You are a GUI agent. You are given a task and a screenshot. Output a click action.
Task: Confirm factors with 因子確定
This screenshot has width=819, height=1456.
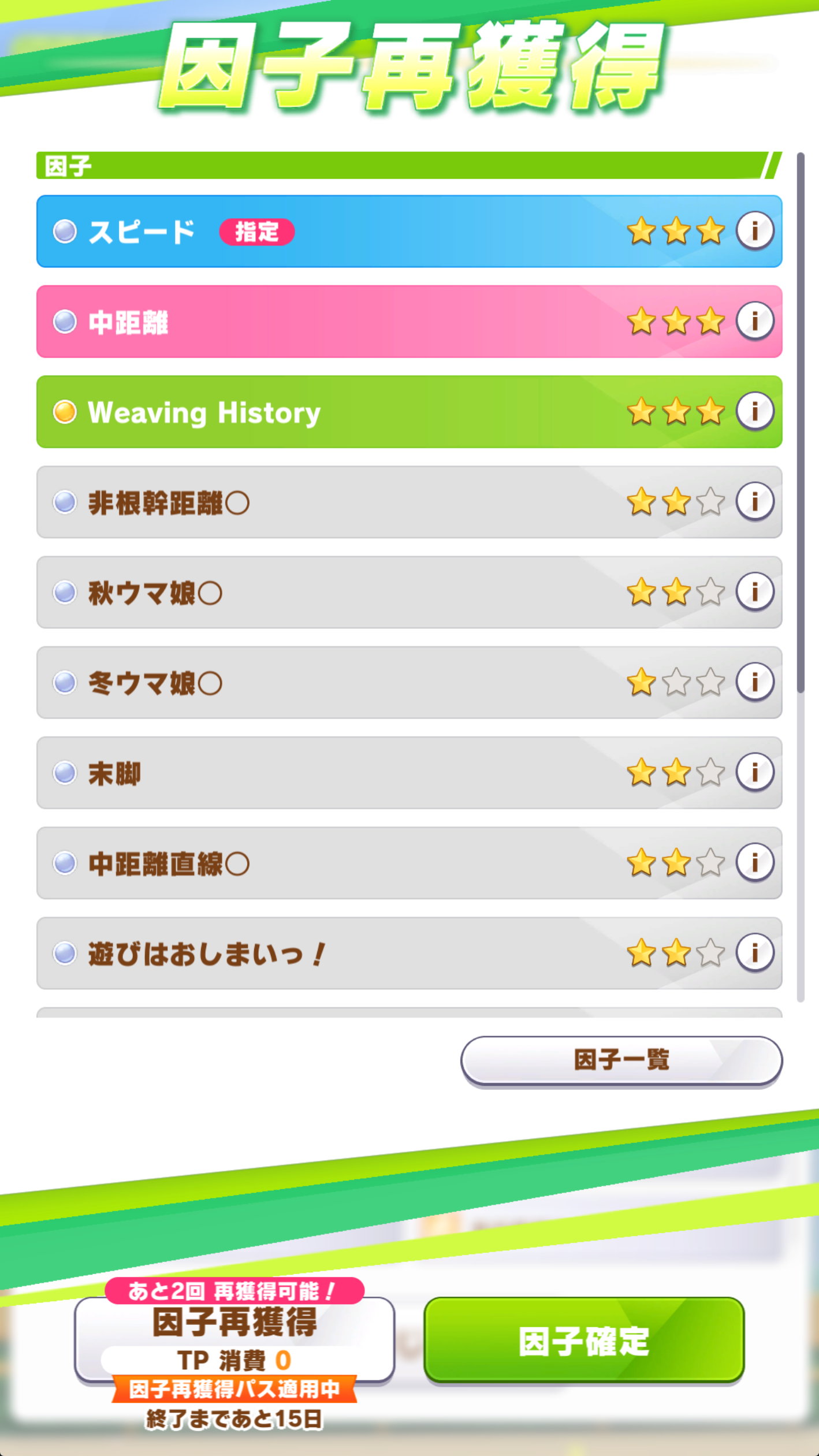pyautogui.click(x=584, y=1340)
